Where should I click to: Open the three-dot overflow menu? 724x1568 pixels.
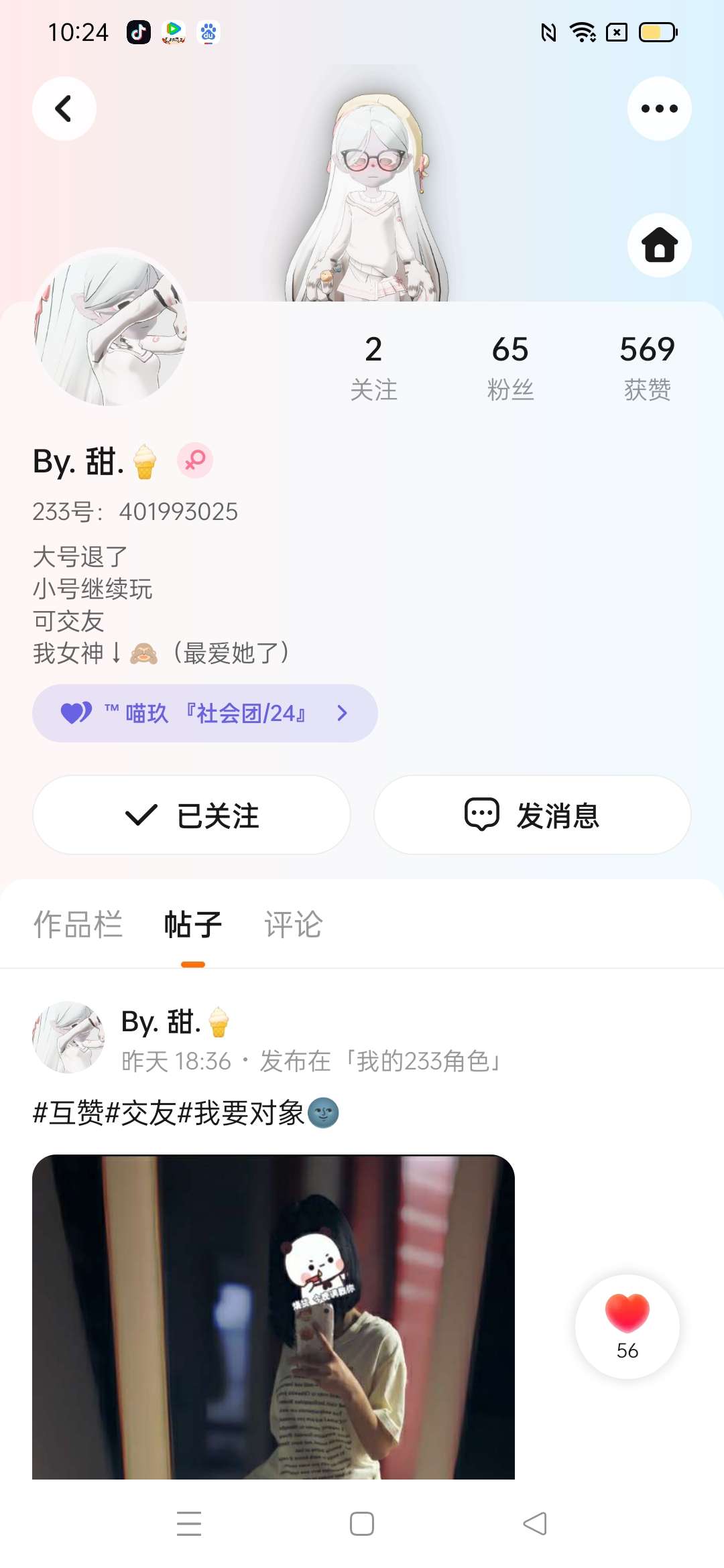(659, 109)
